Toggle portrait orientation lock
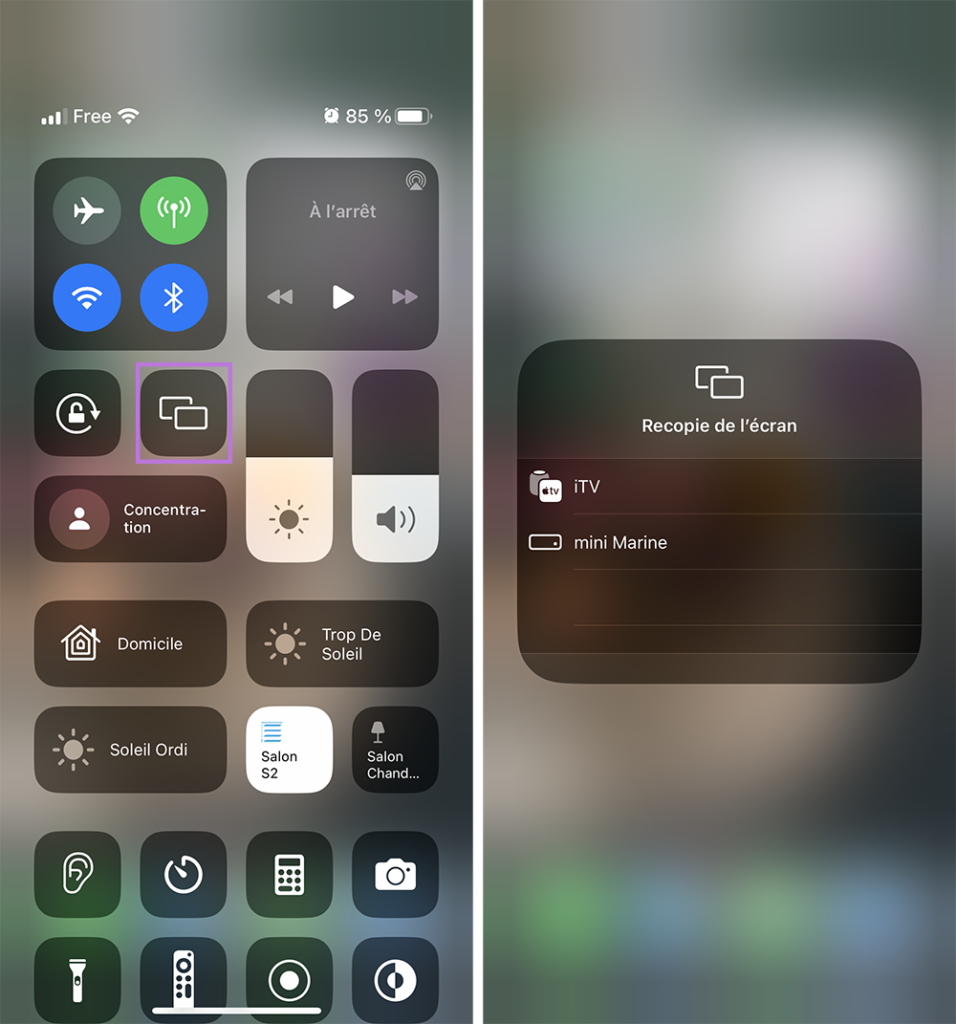The height and width of the screenshot is (1024, 956). point(77,413)
